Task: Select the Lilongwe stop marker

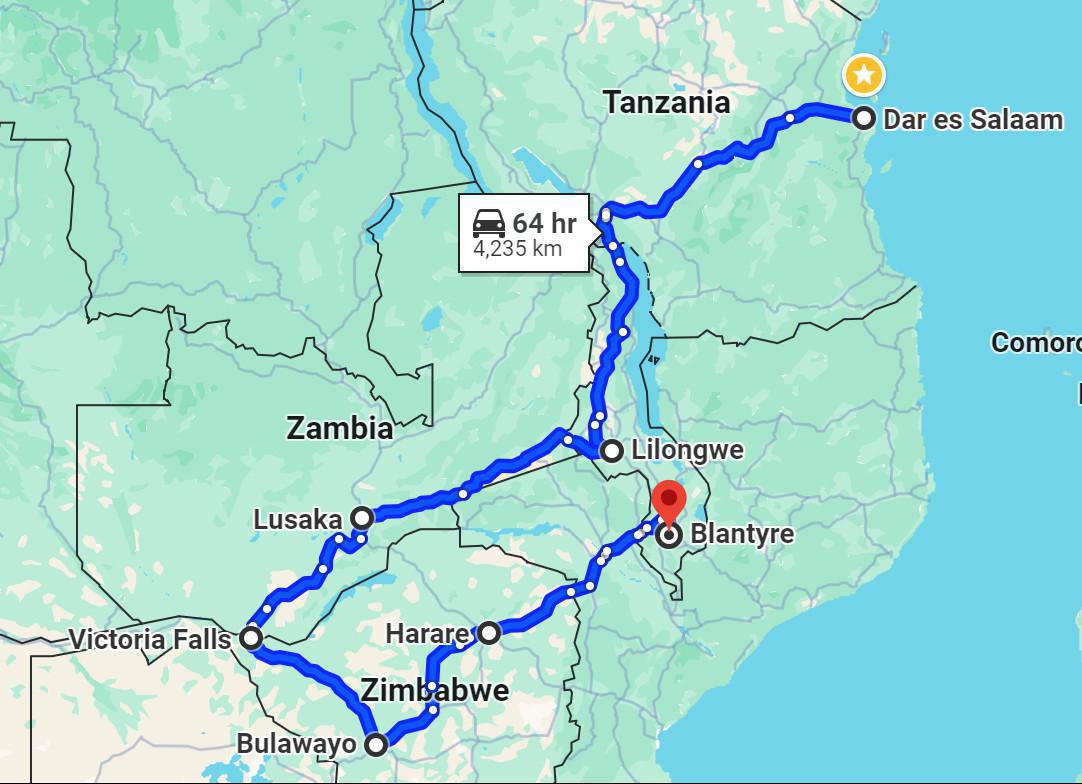Action: point(612,451)
